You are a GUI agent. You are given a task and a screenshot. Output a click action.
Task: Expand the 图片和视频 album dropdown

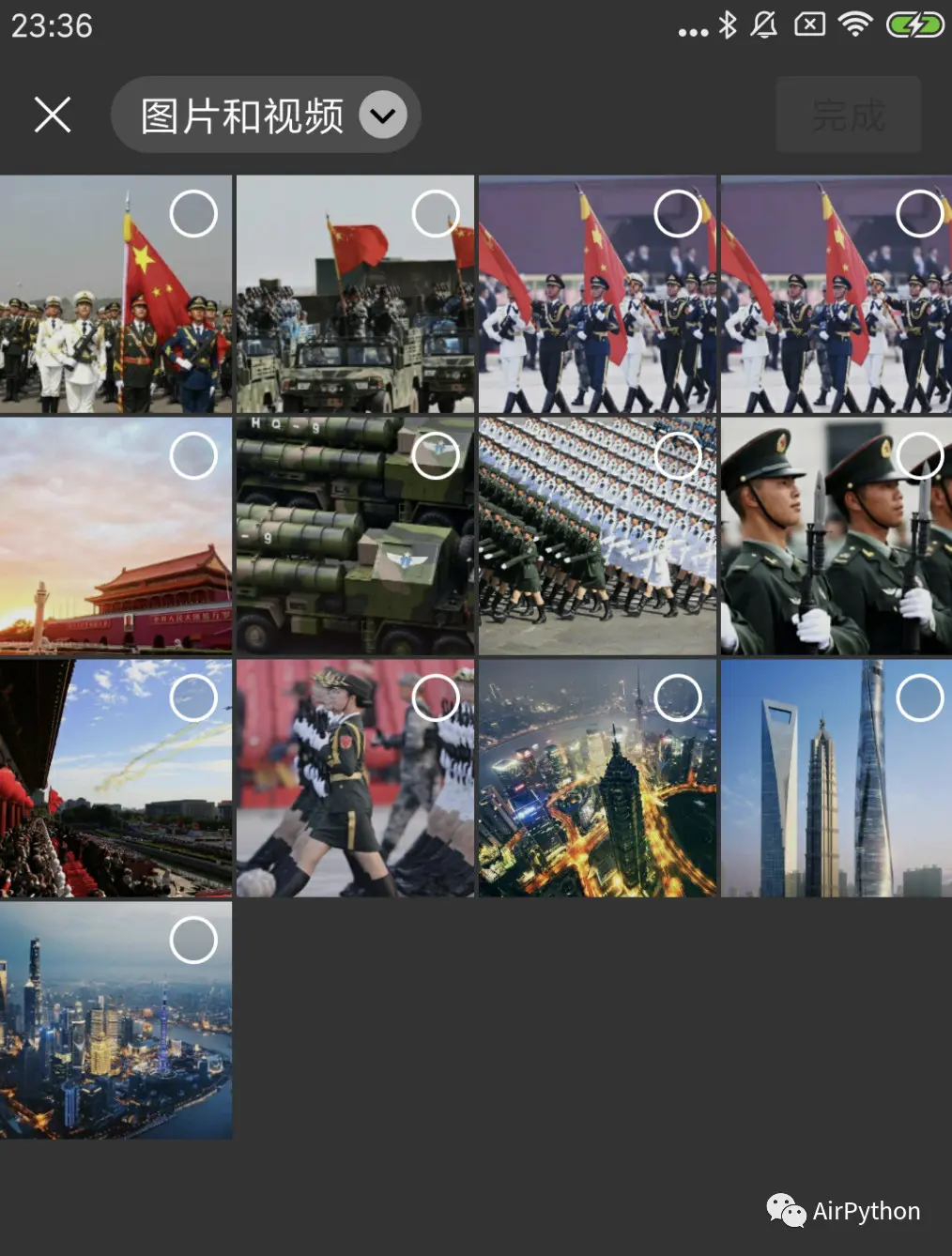(382, 115)
